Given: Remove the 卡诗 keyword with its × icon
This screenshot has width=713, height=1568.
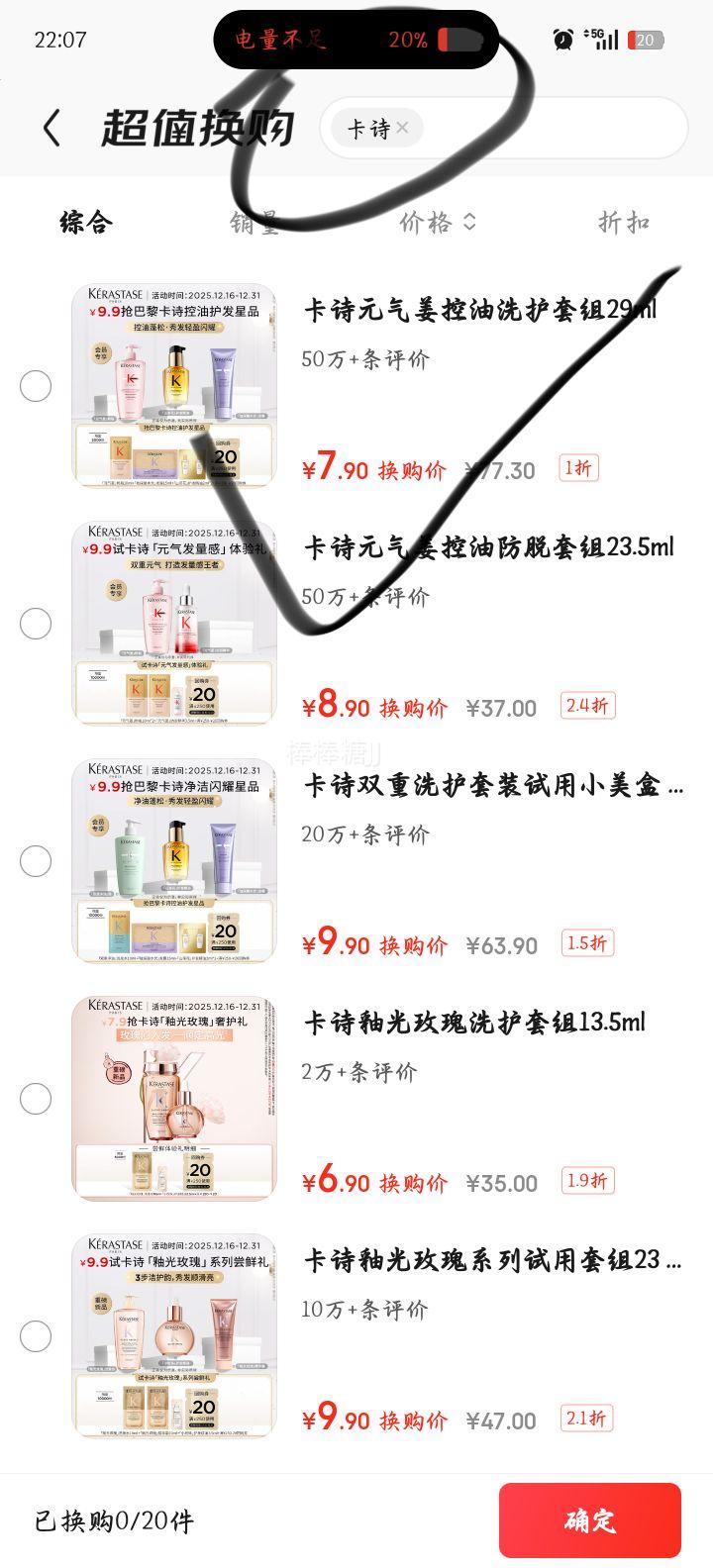Looking at the screenshot, I should click(x=402, y=128).
